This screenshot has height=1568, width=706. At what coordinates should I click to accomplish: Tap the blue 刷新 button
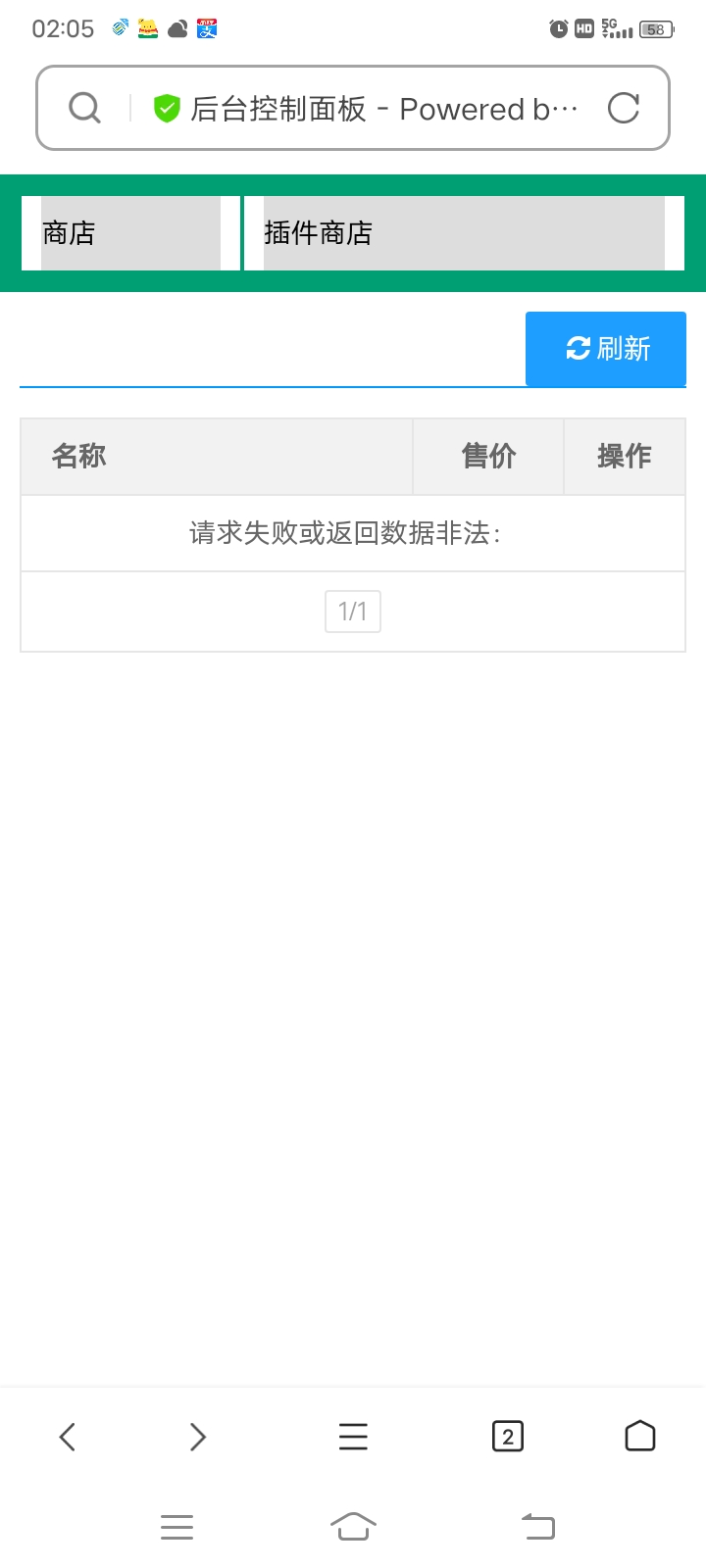click(606, 349)
